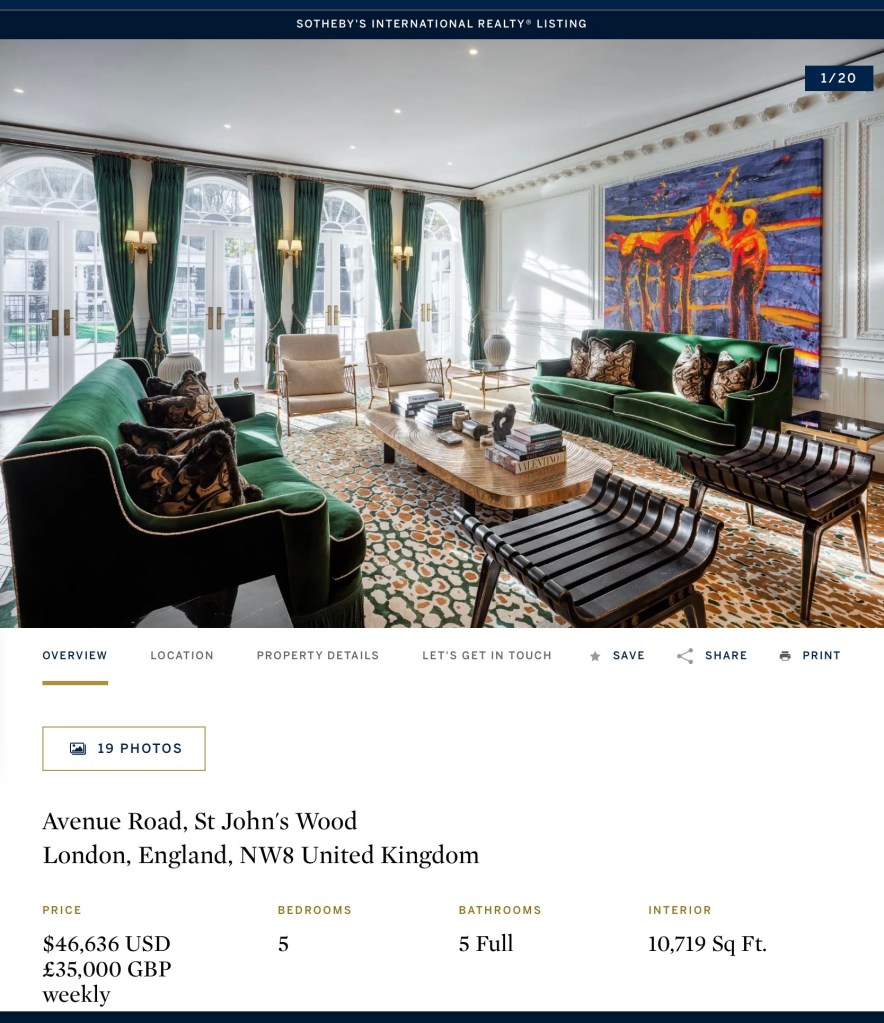This screenshot has width=884, height=1023.
Task: Print the listing page
Action: click(810, 656)
